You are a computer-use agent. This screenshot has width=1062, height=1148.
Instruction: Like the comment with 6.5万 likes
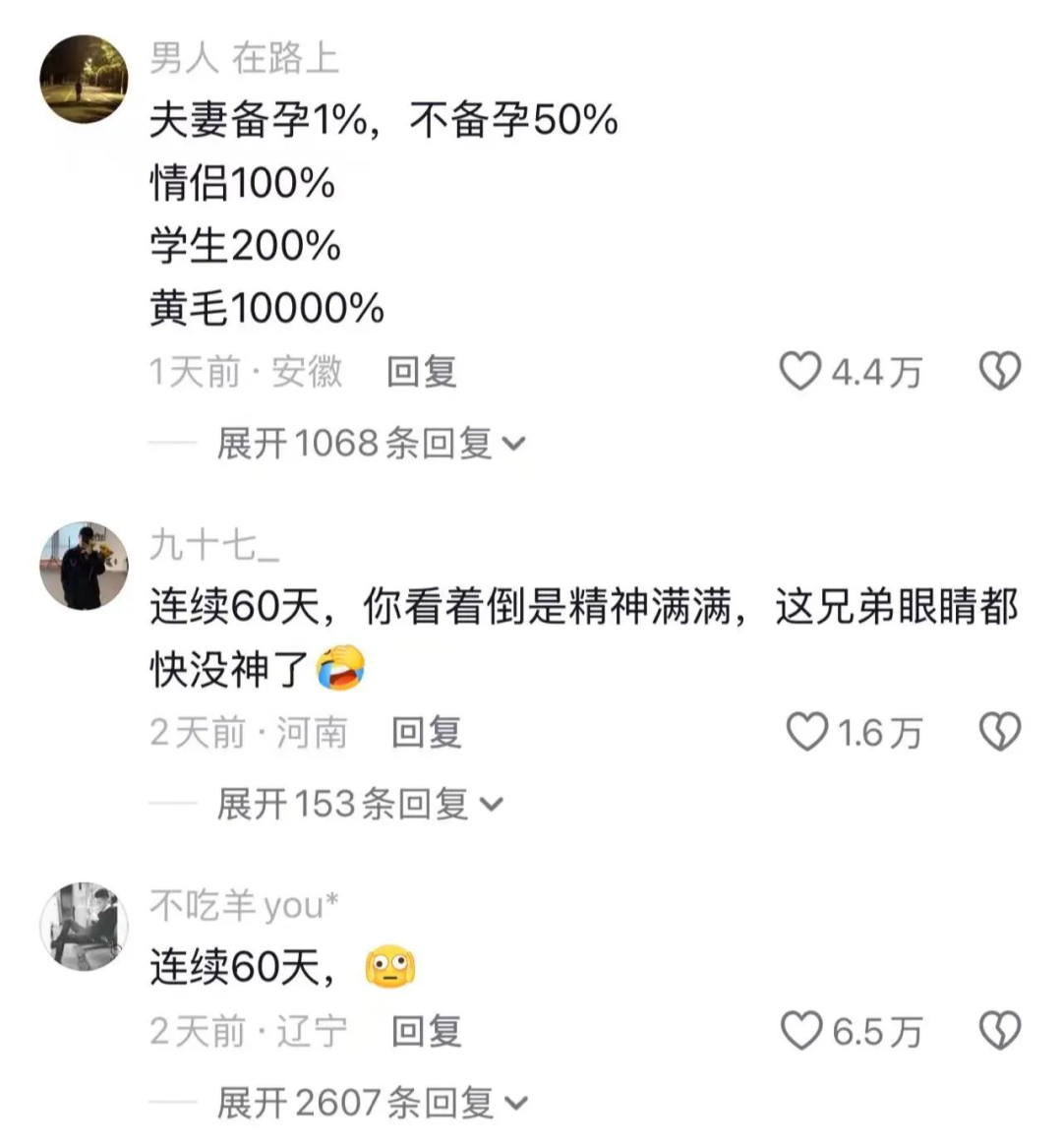click(800, 1032)
